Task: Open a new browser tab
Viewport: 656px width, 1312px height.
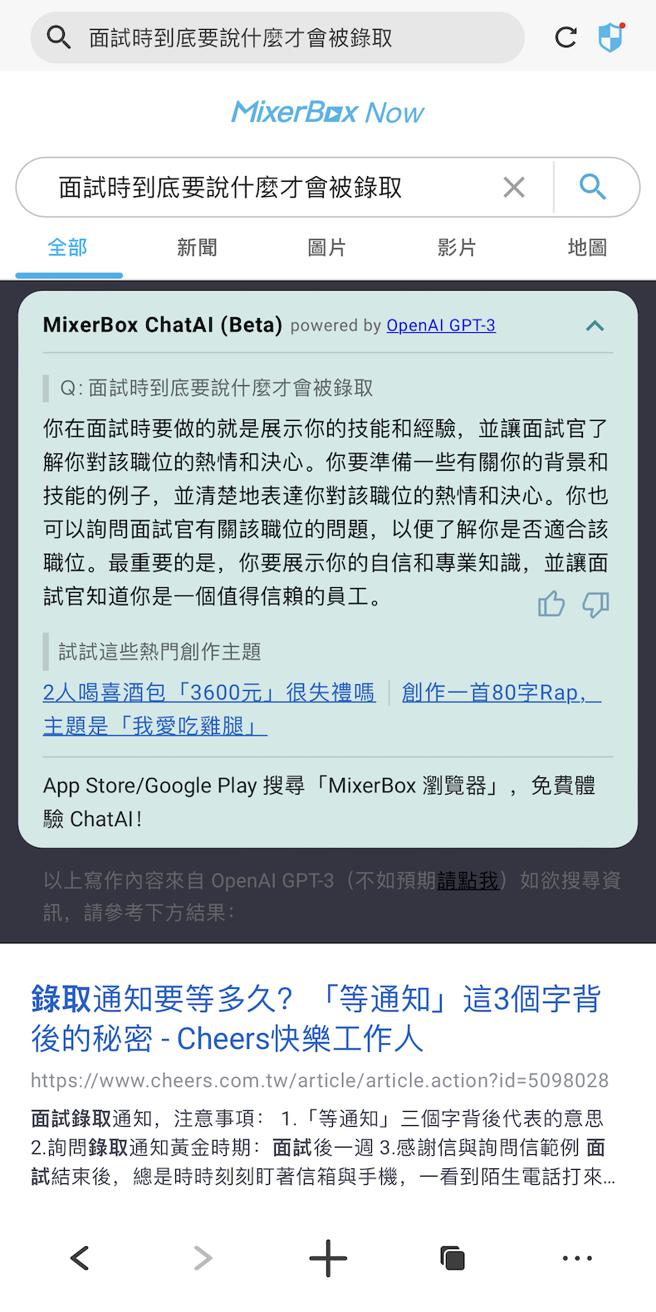Action: pos(328,1258)
